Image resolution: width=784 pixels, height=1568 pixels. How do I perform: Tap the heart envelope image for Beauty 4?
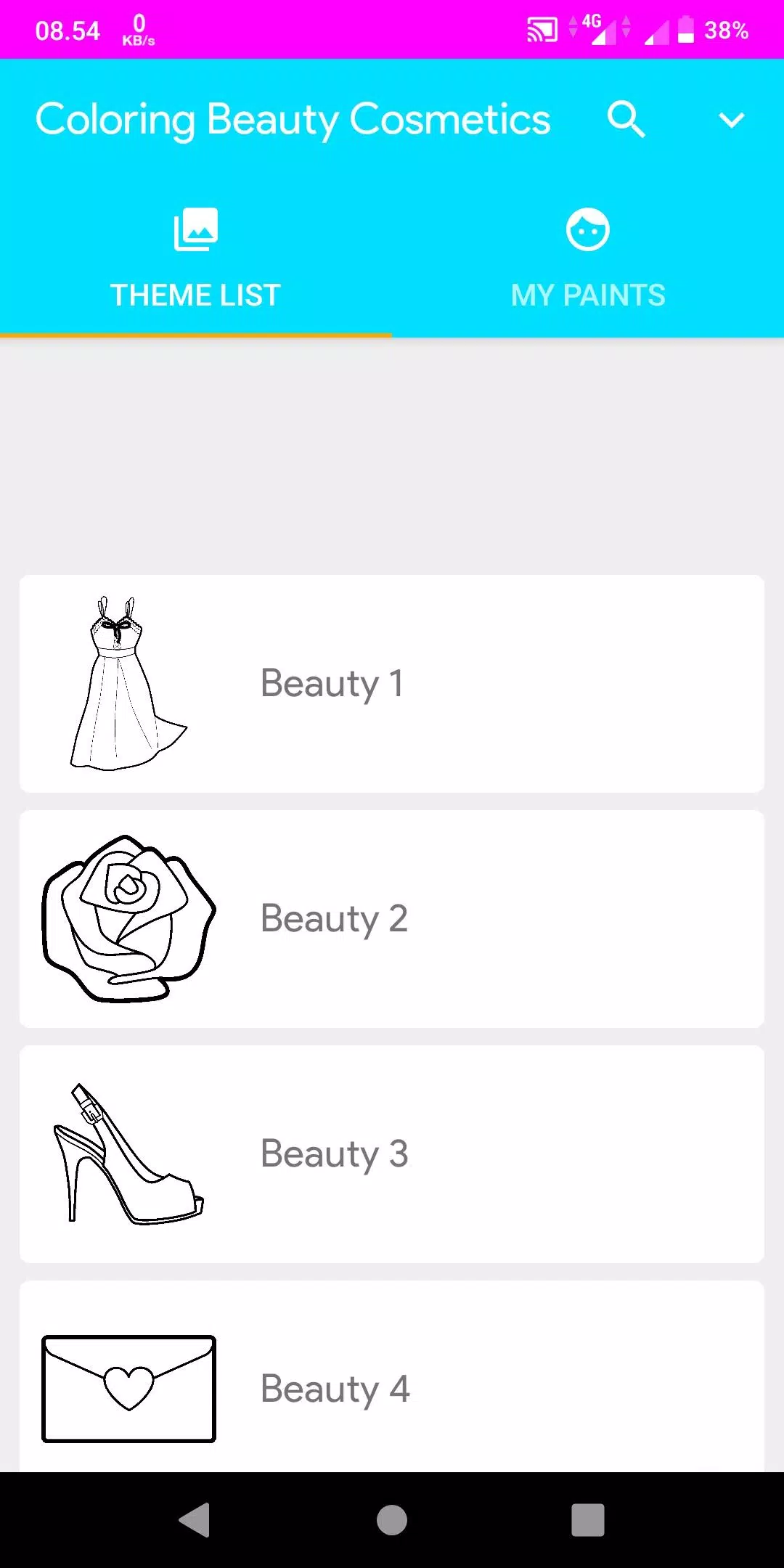tap(129, 1388)
